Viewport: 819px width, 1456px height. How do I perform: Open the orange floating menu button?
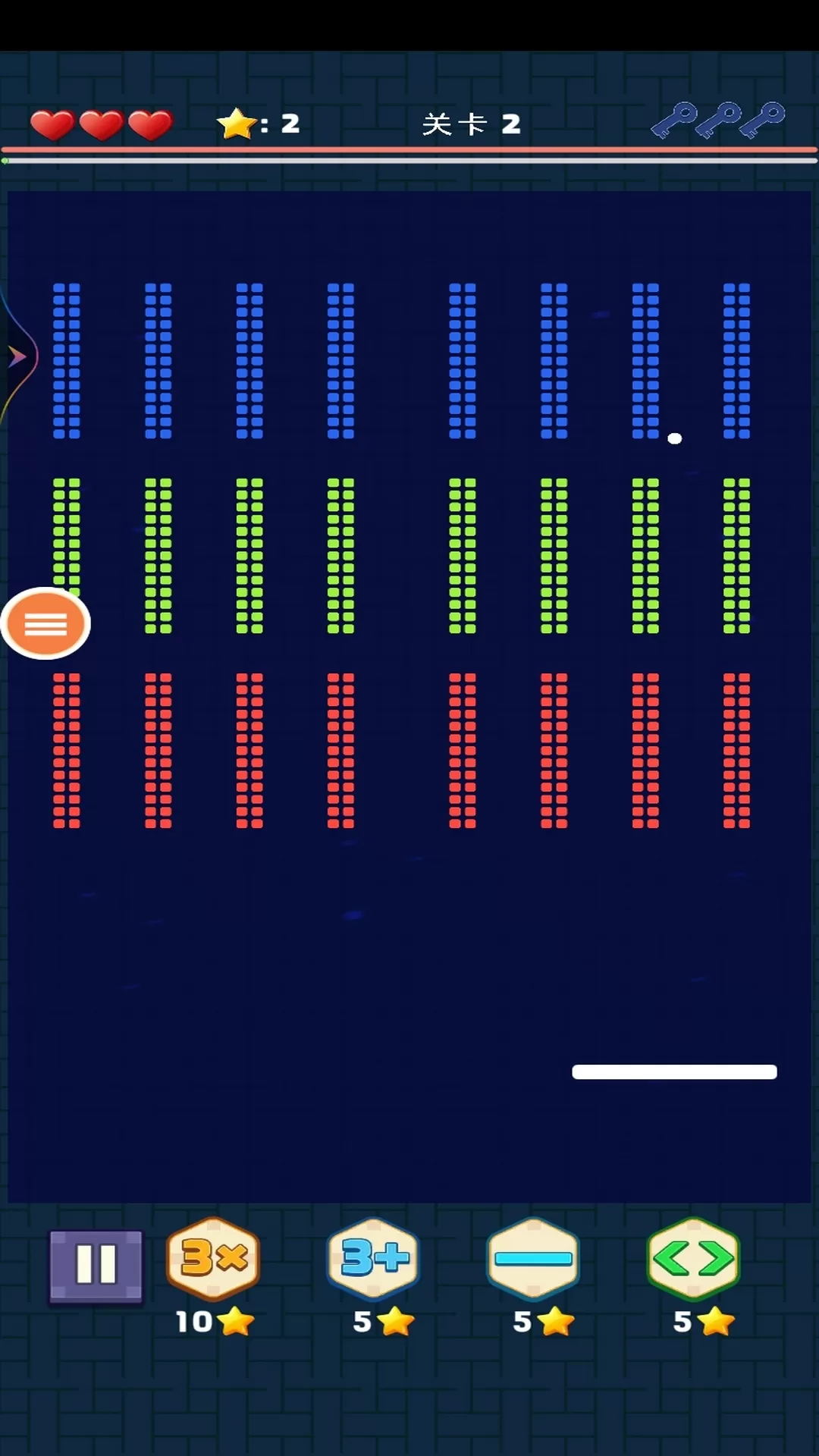45,624
